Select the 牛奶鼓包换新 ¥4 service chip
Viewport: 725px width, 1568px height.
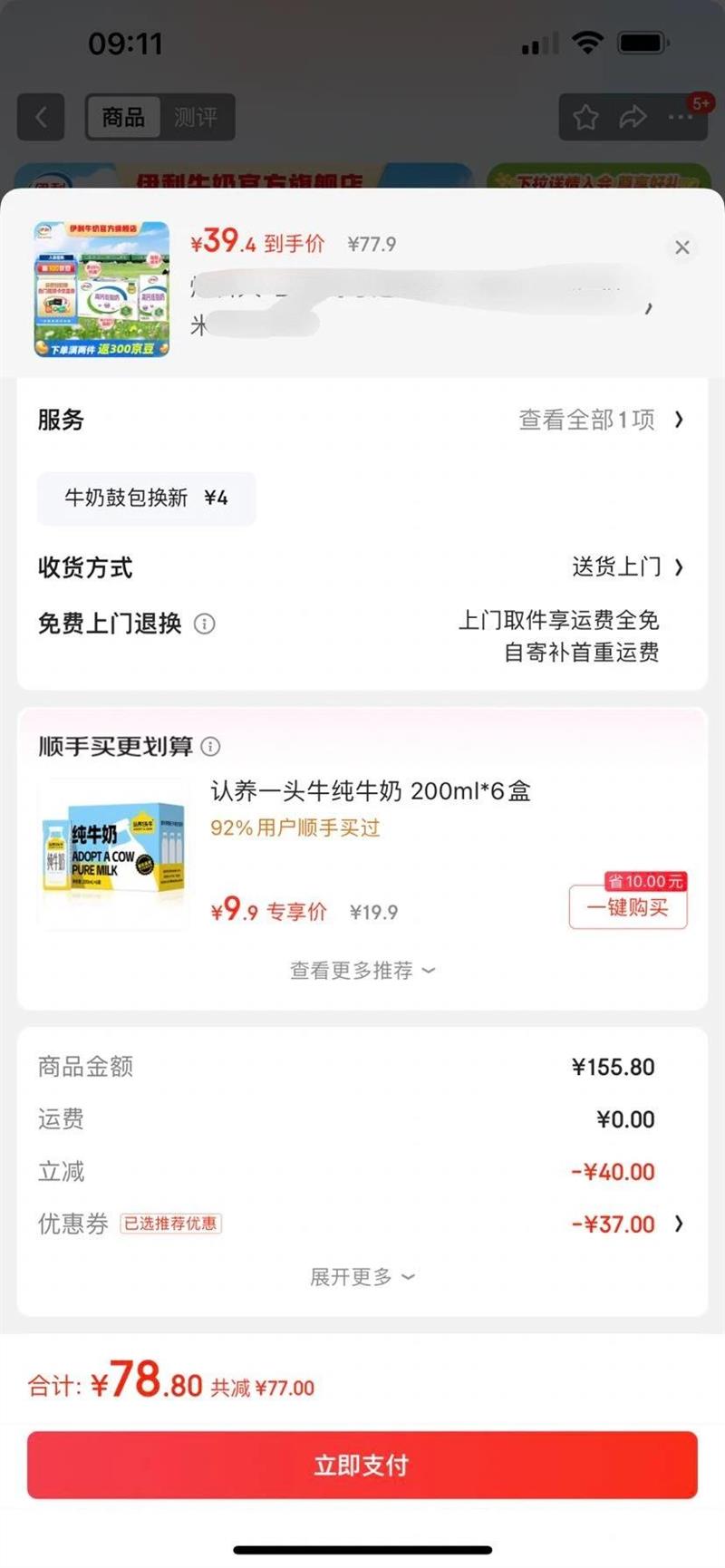pyautogui.click(x=146, y=498)
